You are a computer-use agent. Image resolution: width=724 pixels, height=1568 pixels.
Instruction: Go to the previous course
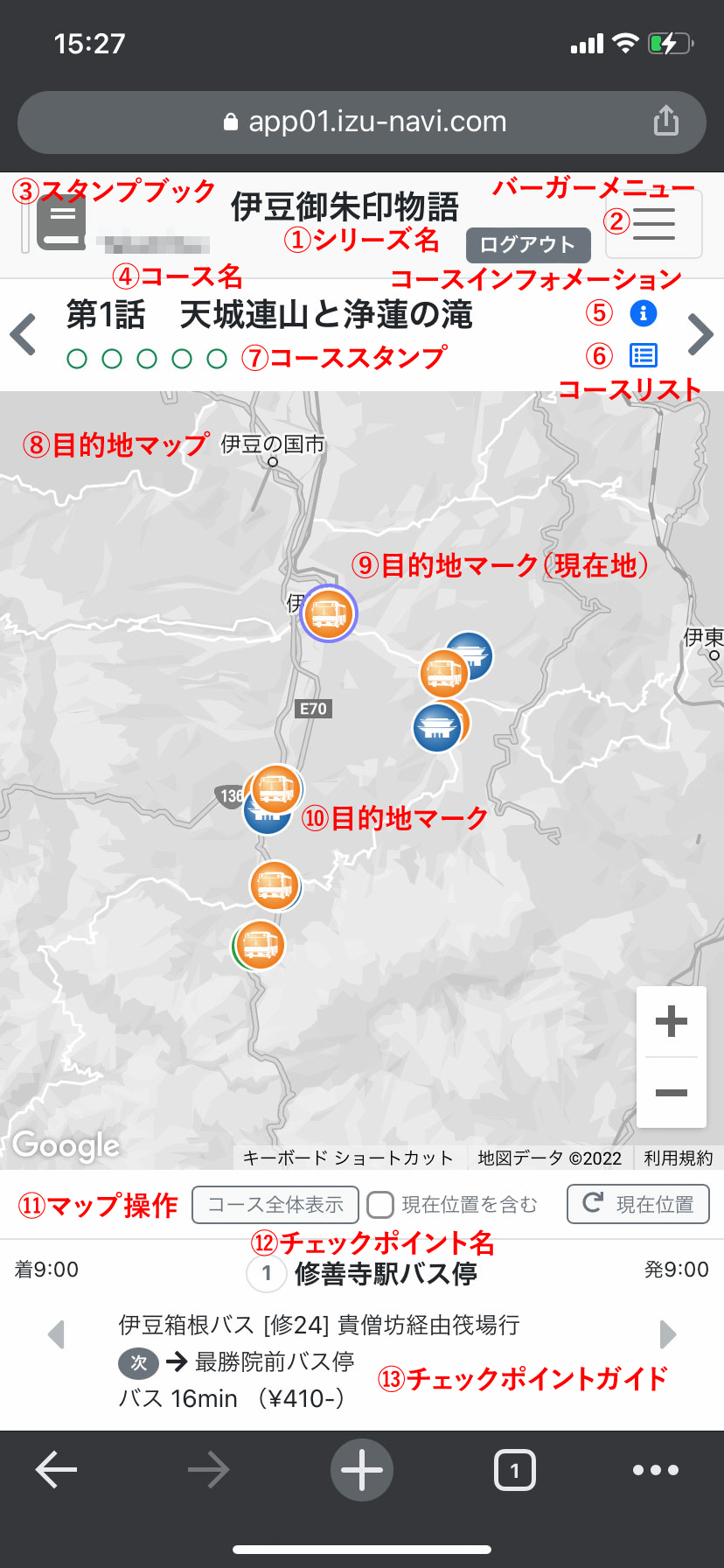pyautogui.click(x=24, y=334)
